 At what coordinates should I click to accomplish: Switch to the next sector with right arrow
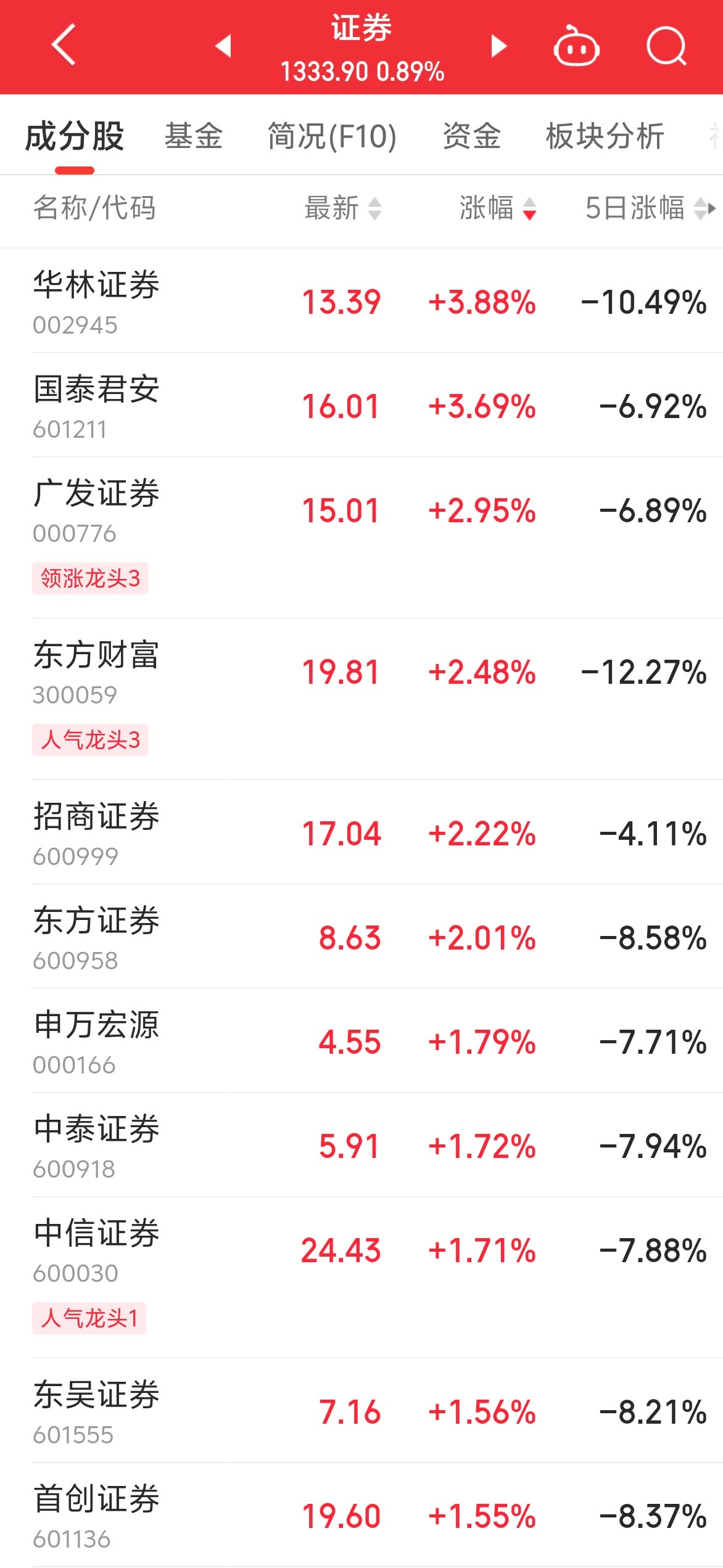tap(498, 46)
